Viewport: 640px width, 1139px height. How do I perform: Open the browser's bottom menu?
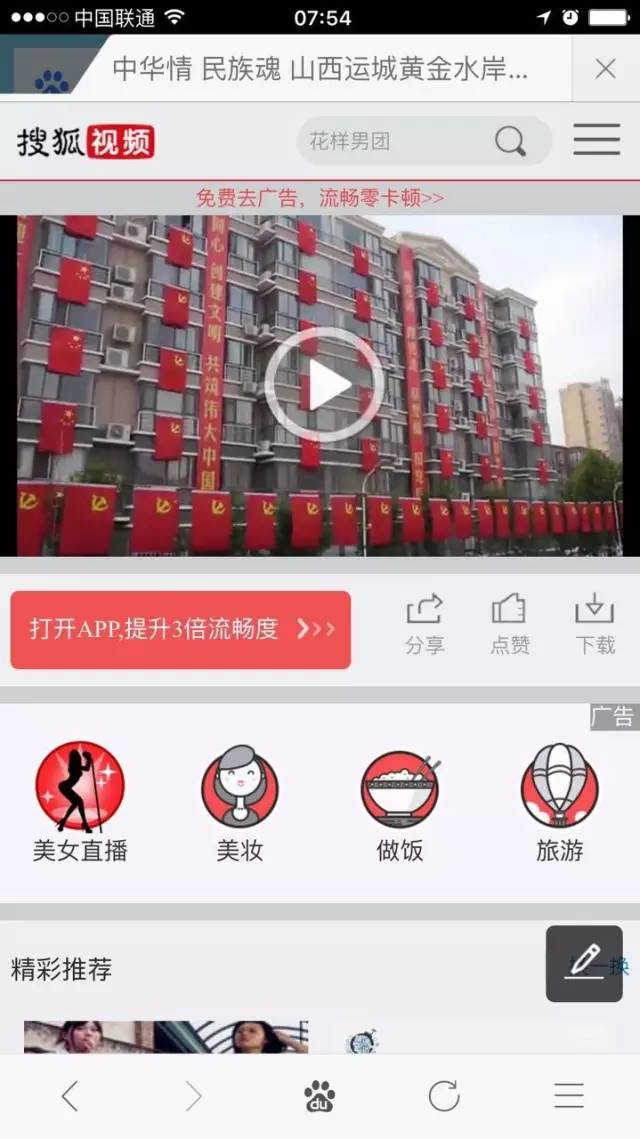pyautogui.click(x=569, y=1096)
